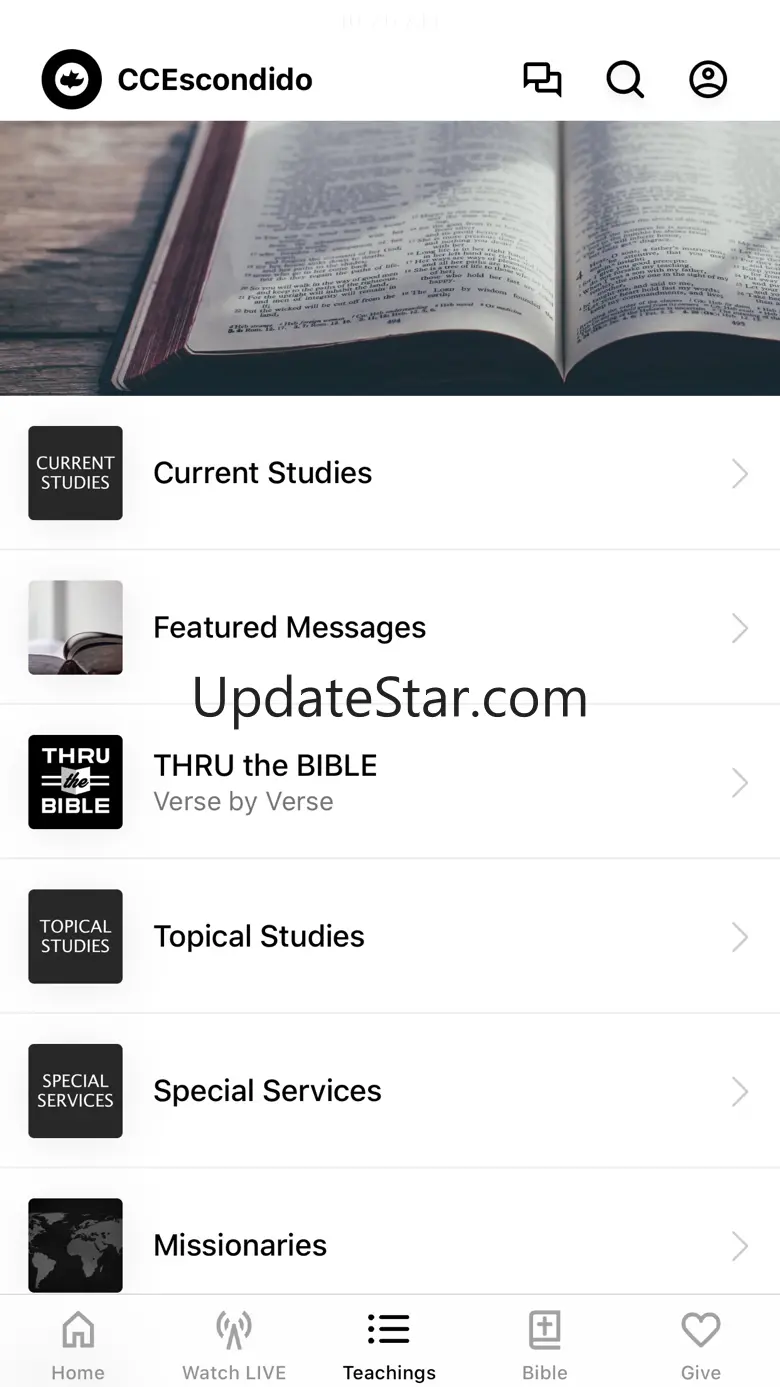Go to the Give tab
The width and height of the screenshot is (780, 1387).
click(x=701, y=1343)
